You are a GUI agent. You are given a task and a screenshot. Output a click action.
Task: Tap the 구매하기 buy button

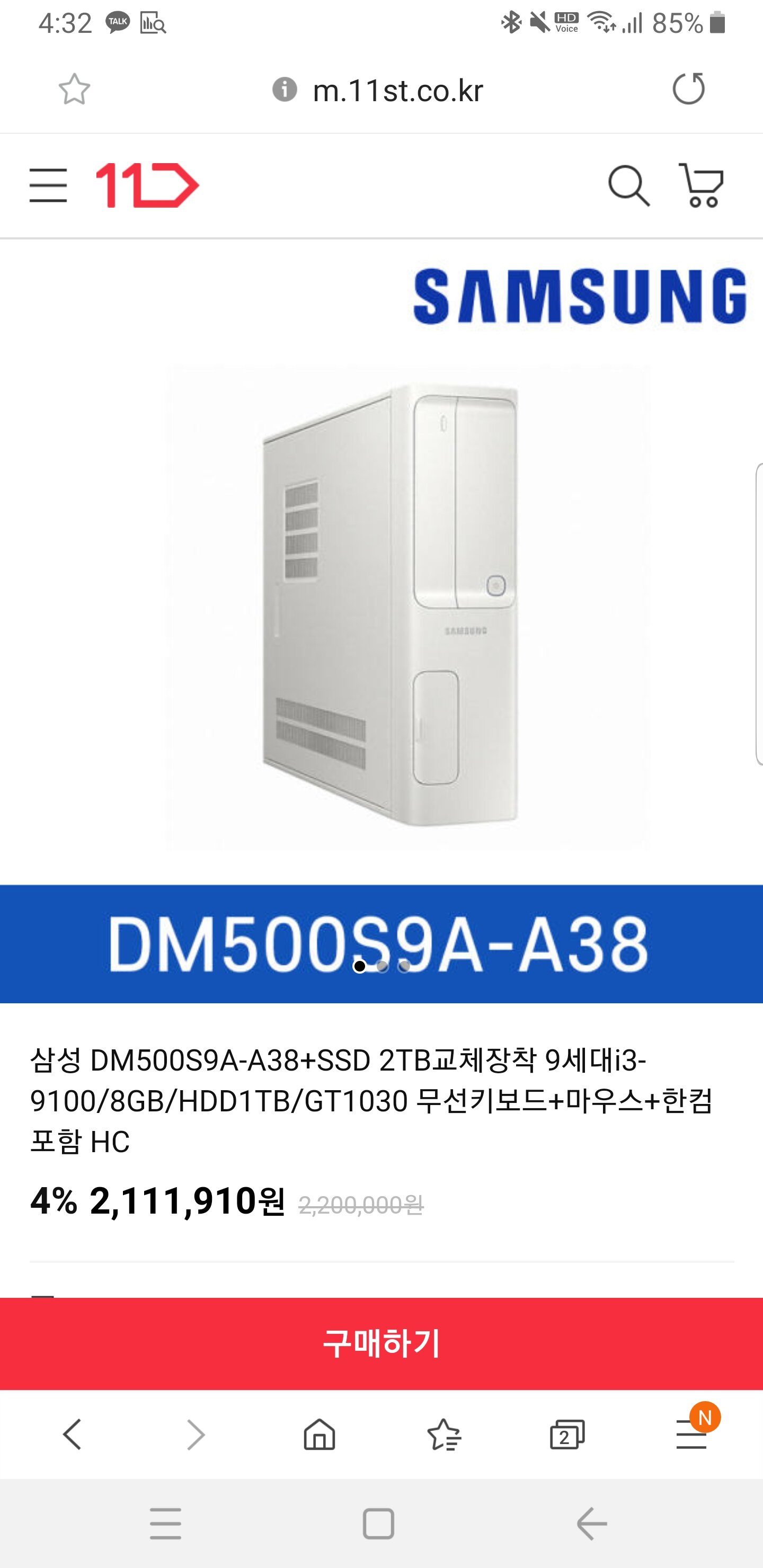tap(381, 1343)
